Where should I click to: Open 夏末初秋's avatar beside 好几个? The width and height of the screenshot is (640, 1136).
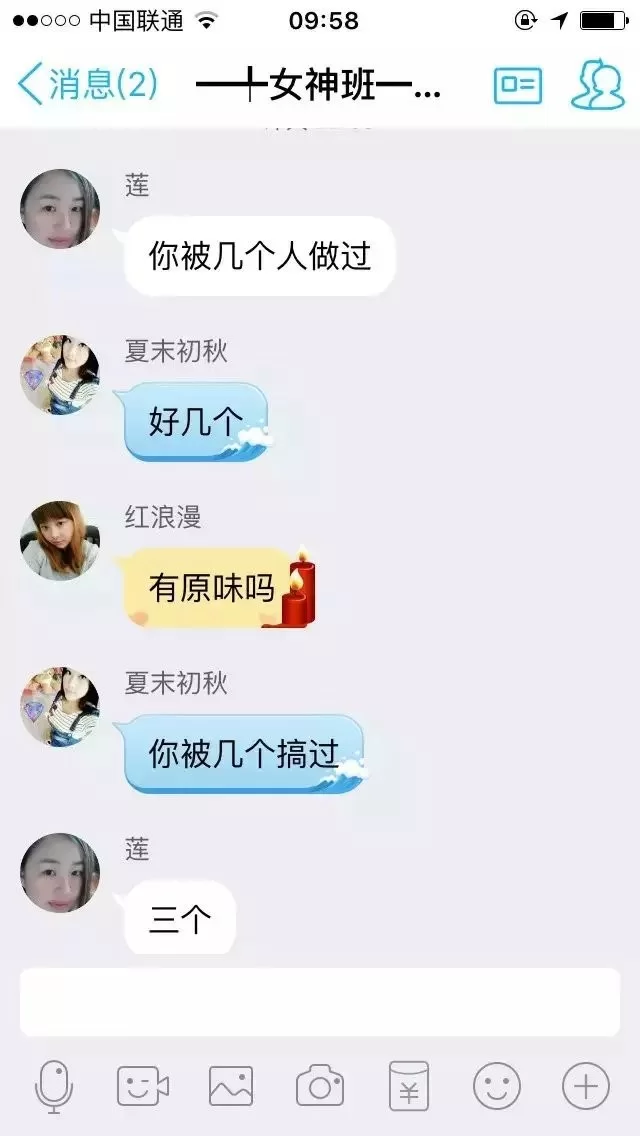coord(60,375)
